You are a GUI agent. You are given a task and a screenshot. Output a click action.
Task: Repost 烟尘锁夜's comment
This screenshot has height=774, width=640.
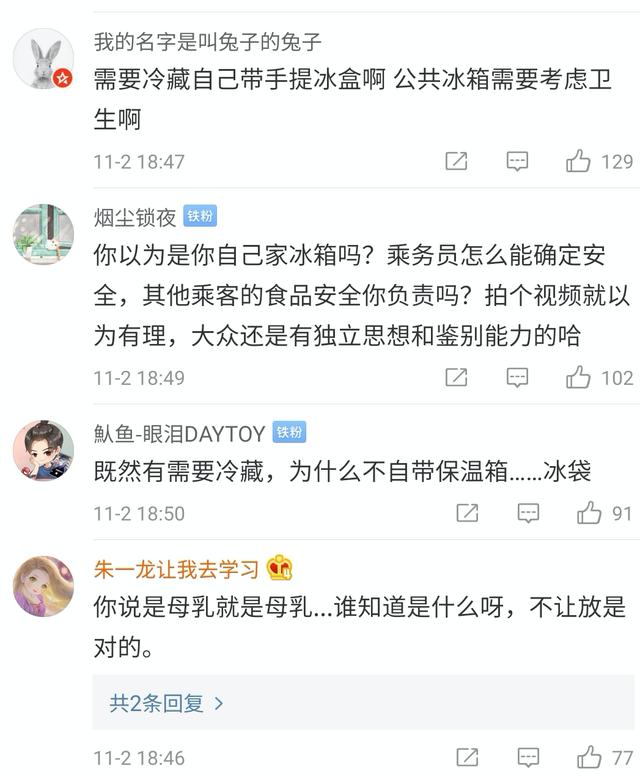tap(456, 377)
